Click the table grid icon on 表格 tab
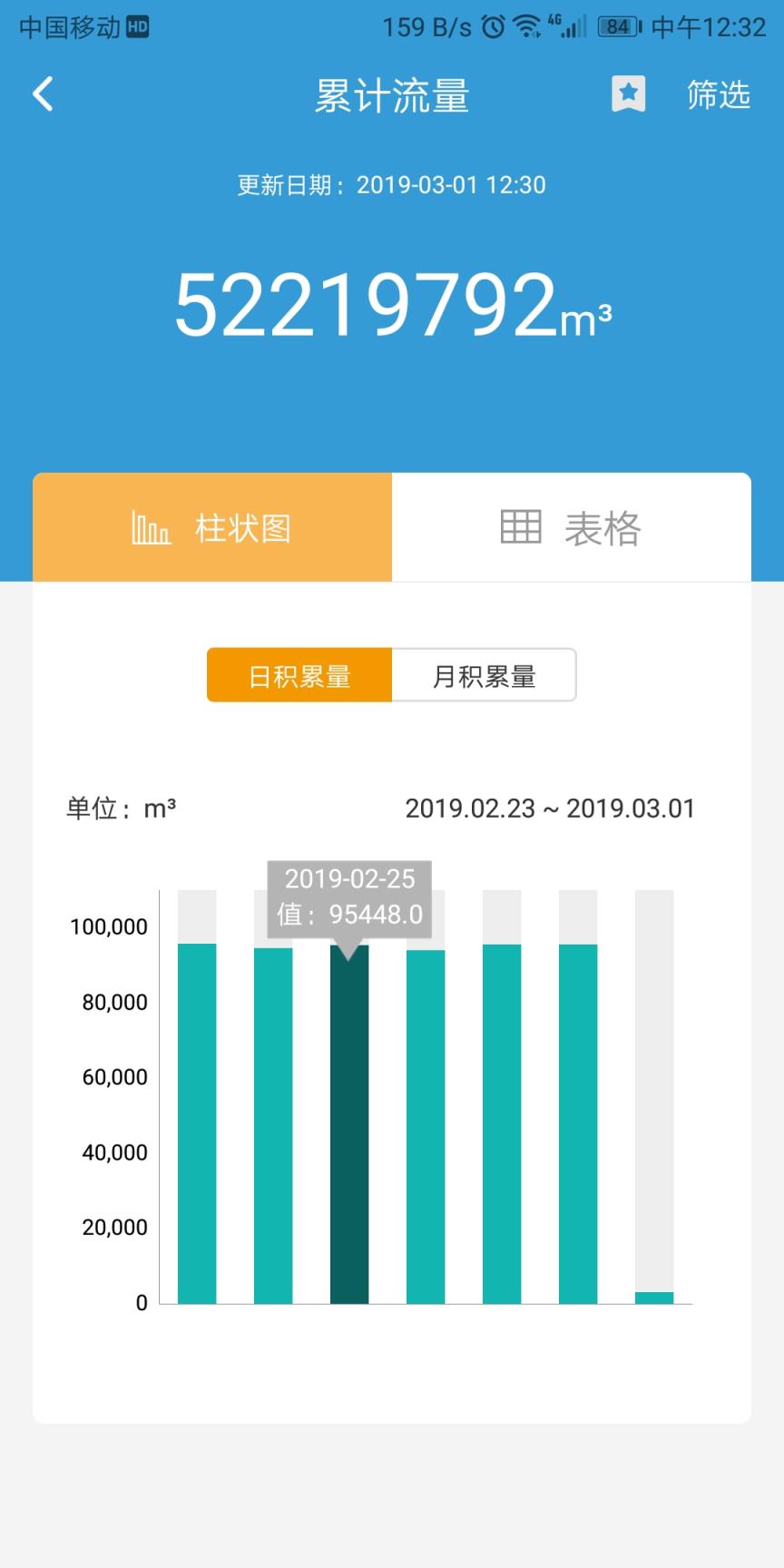The height and width of the screenshot is (1568, 784). [521, 527]
